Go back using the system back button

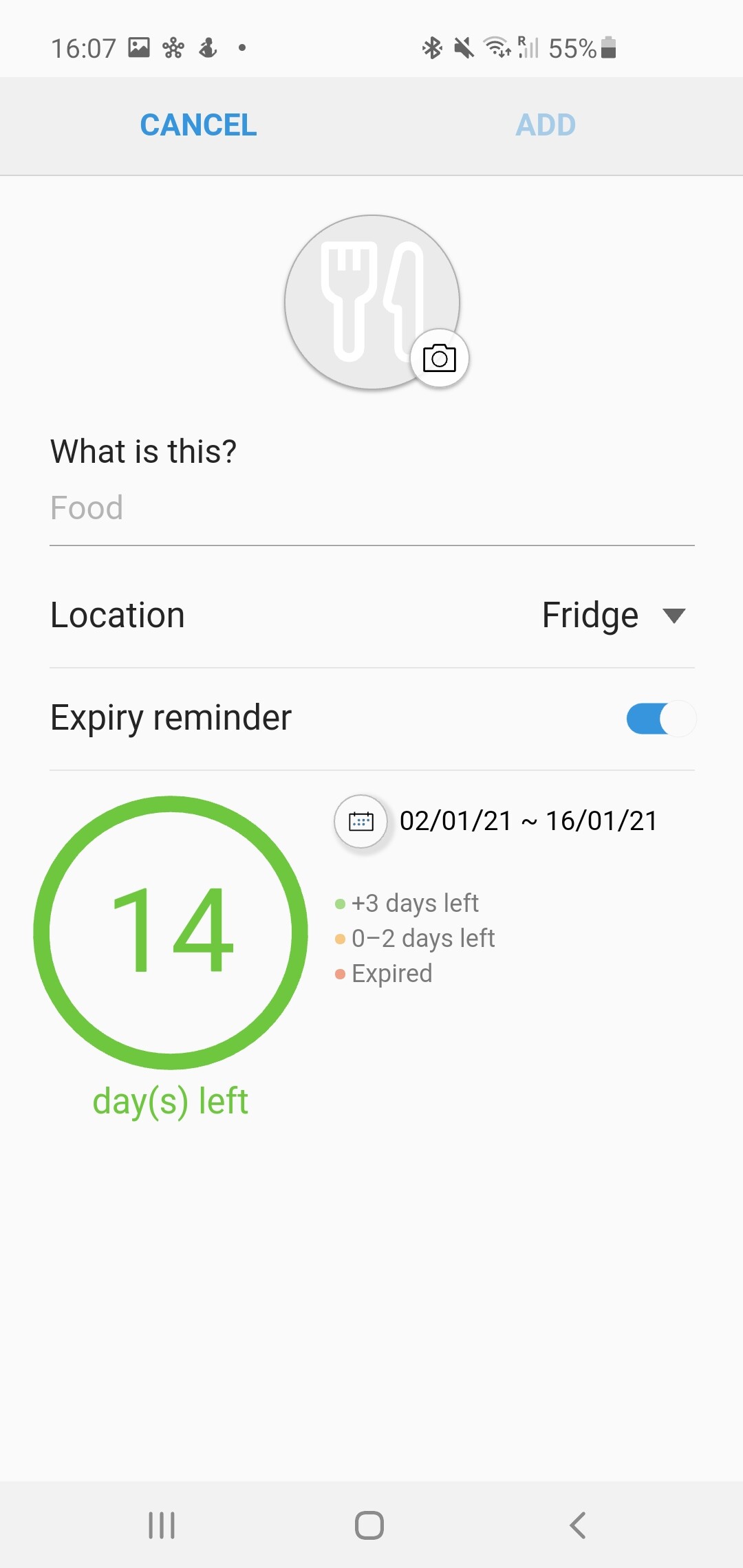point(578,1525)
